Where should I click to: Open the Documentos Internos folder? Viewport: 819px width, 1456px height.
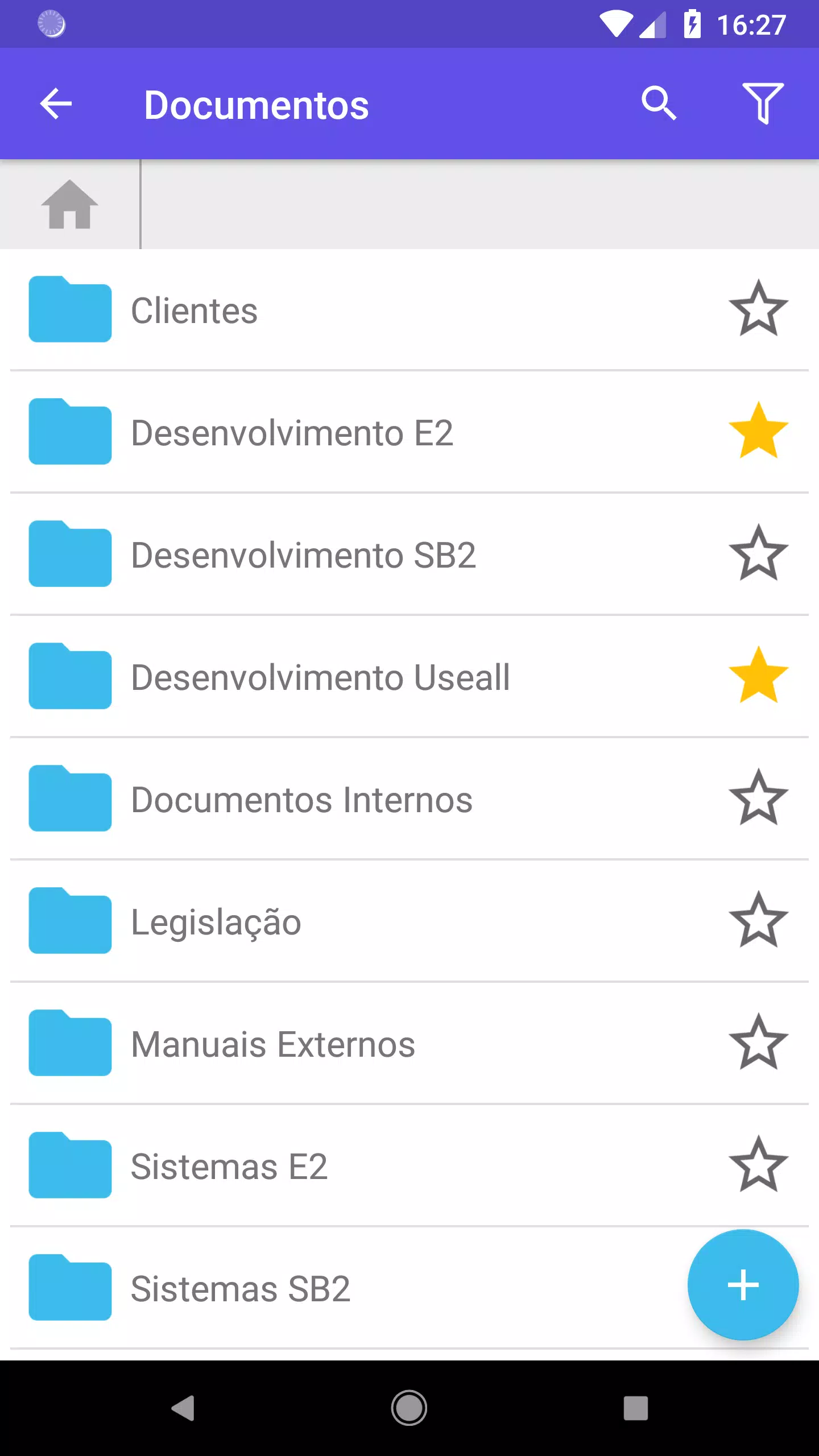point(409,799)
